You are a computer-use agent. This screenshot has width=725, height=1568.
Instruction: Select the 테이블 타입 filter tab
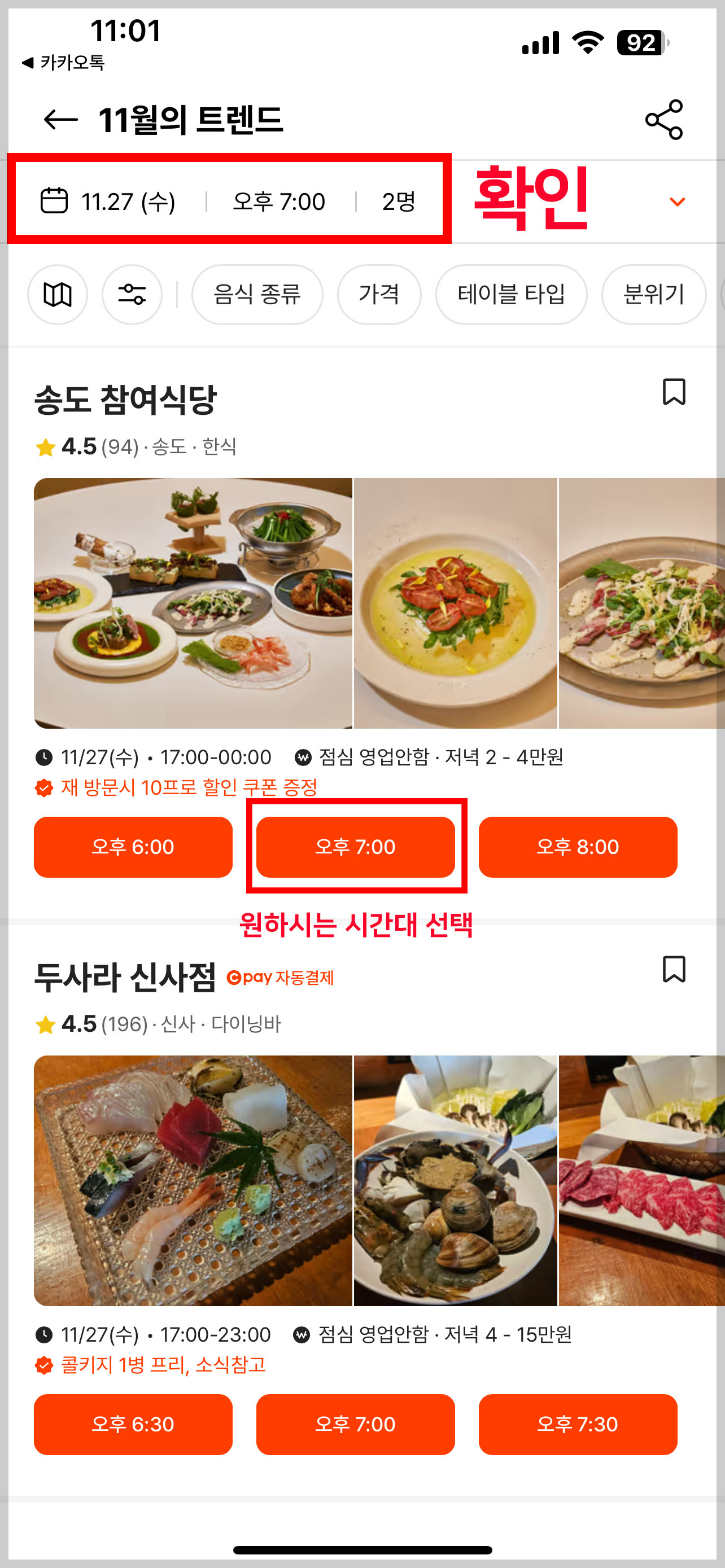(x=511, y=295)
